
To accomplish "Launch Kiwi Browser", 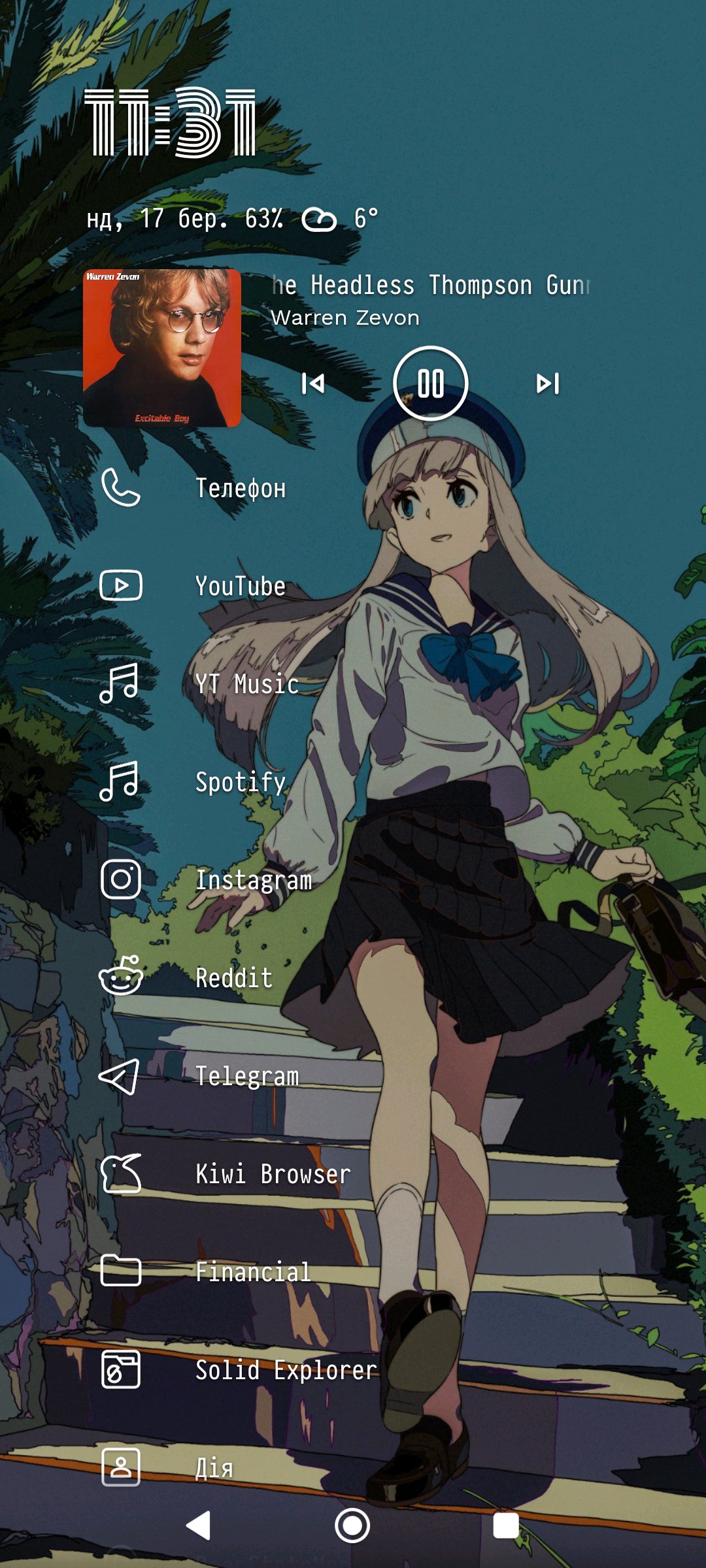I will point(226,1174).
